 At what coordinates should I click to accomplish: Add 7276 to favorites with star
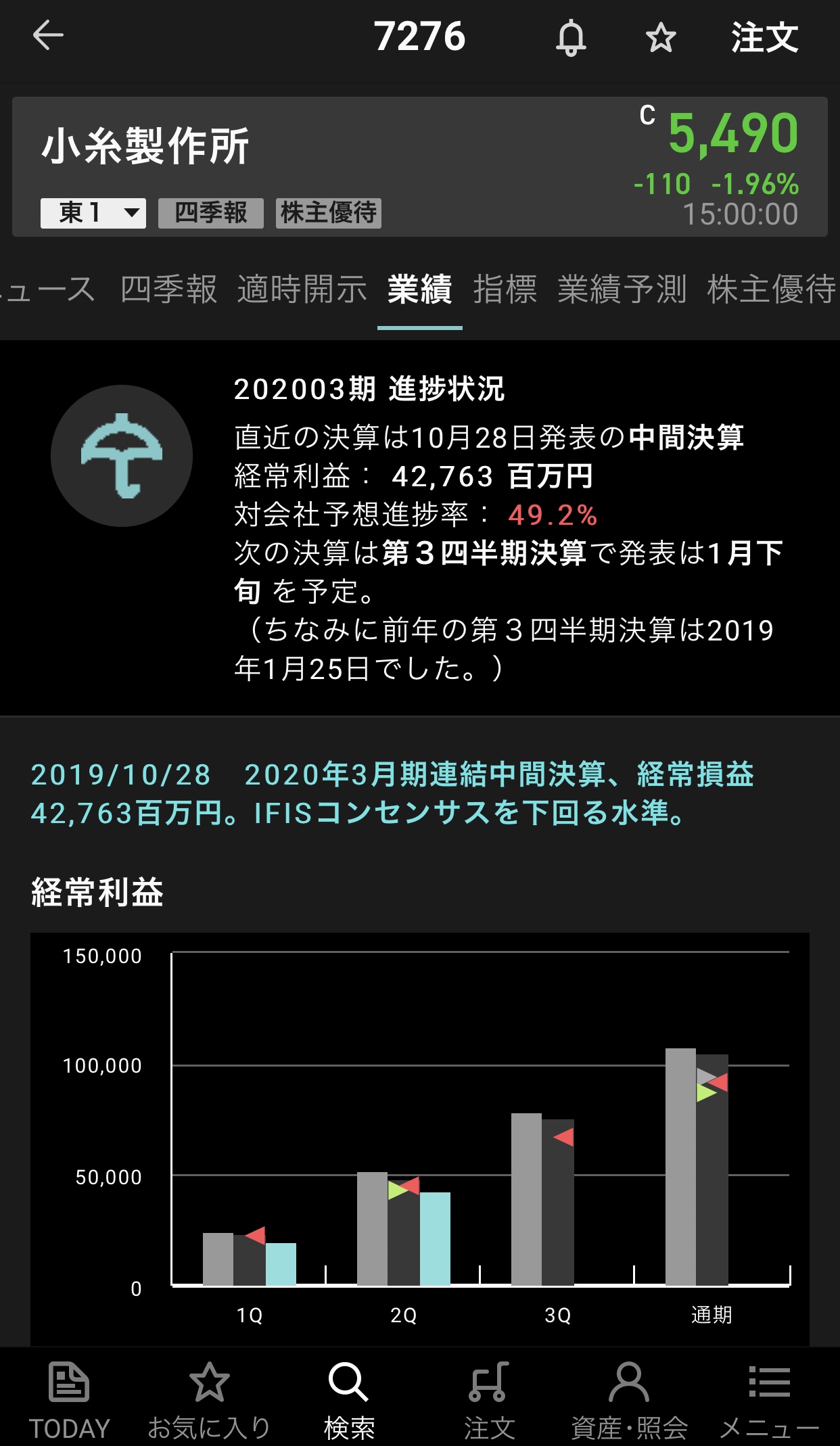pos(661,37)
